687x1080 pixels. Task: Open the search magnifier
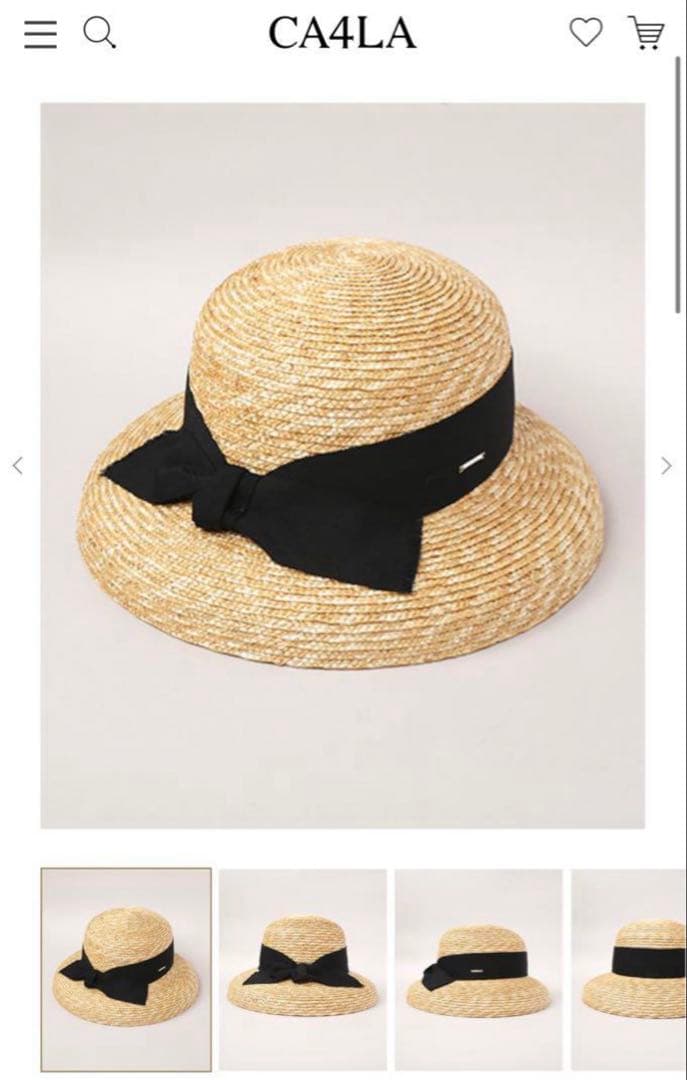point(99,34)
